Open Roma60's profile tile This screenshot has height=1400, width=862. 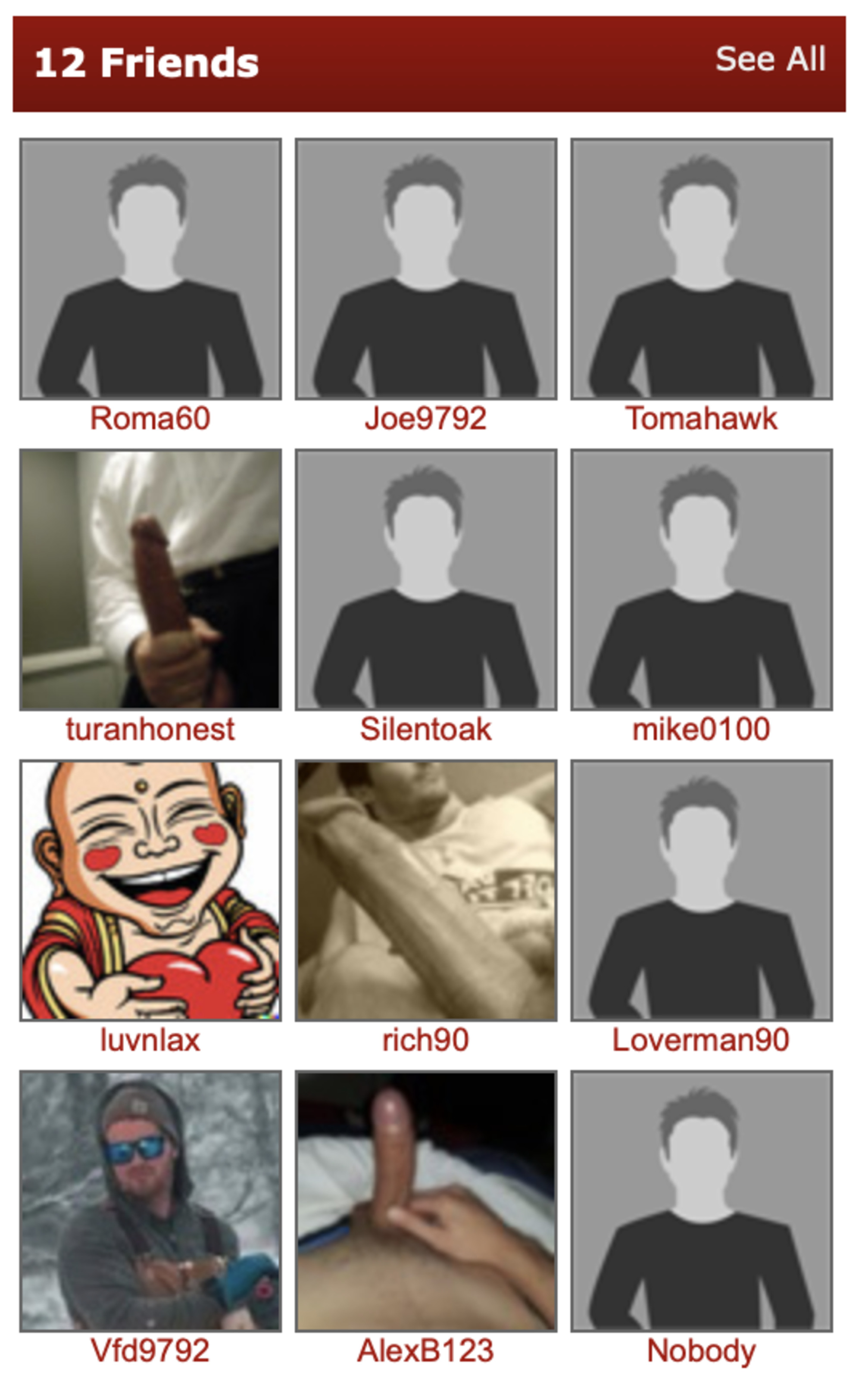150,269
